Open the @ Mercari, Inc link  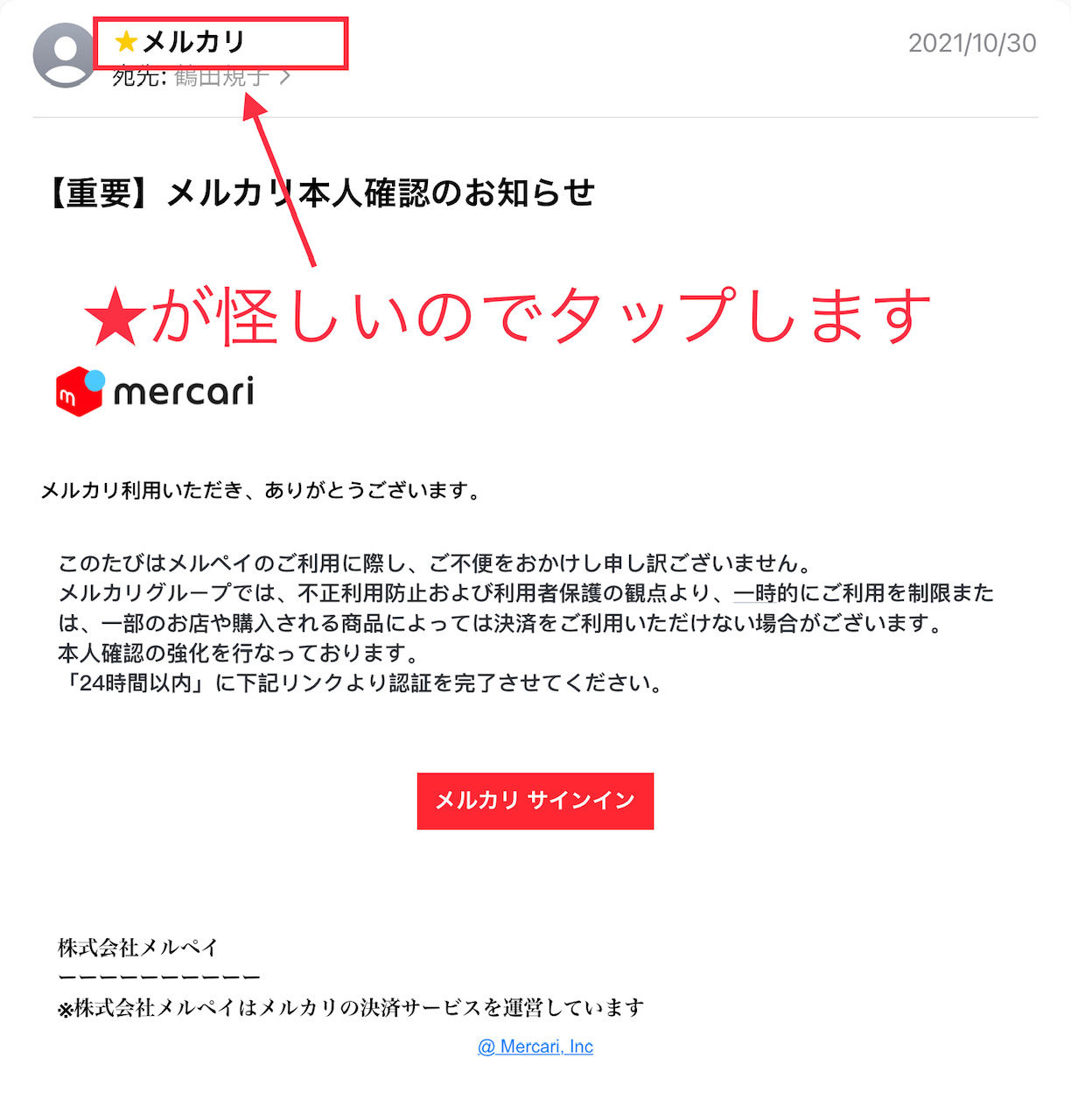point(535,1046)
